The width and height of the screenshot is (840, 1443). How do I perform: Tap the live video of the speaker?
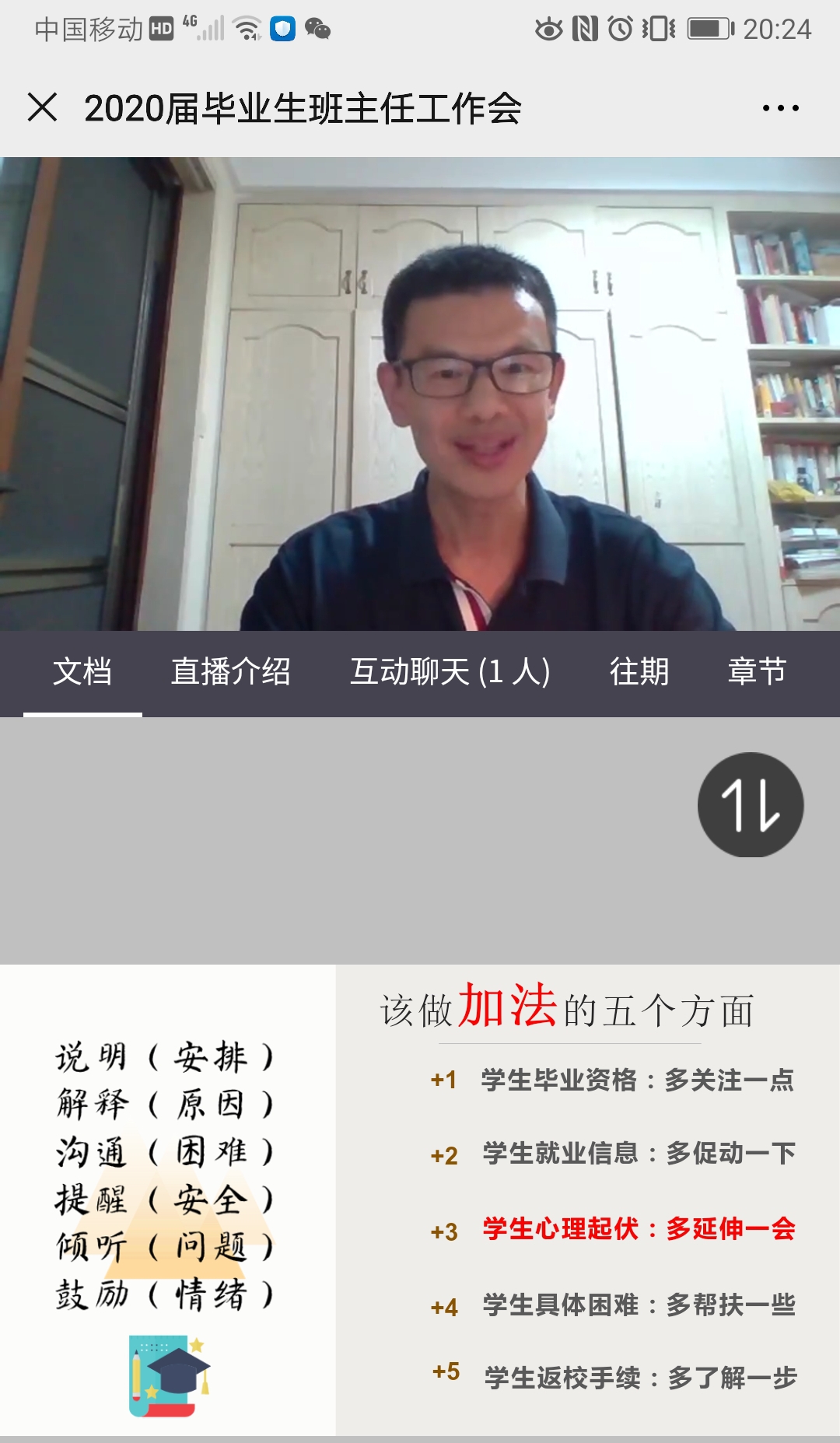420,394
